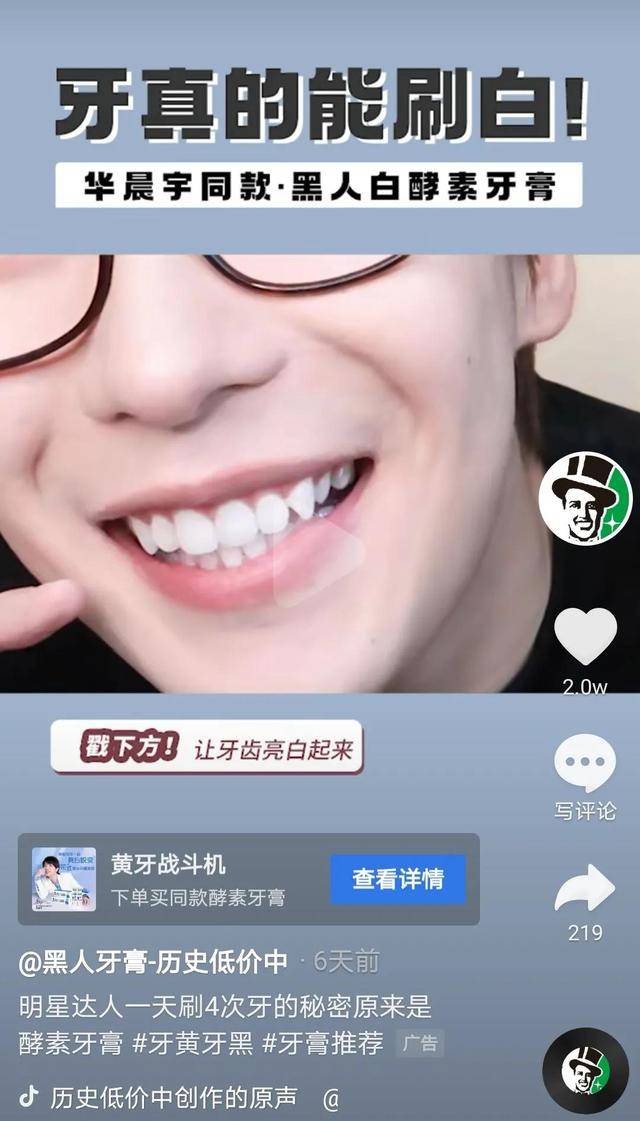Play the paused video
Viewport: 640px width, 1121px height.
coord(318,563)
